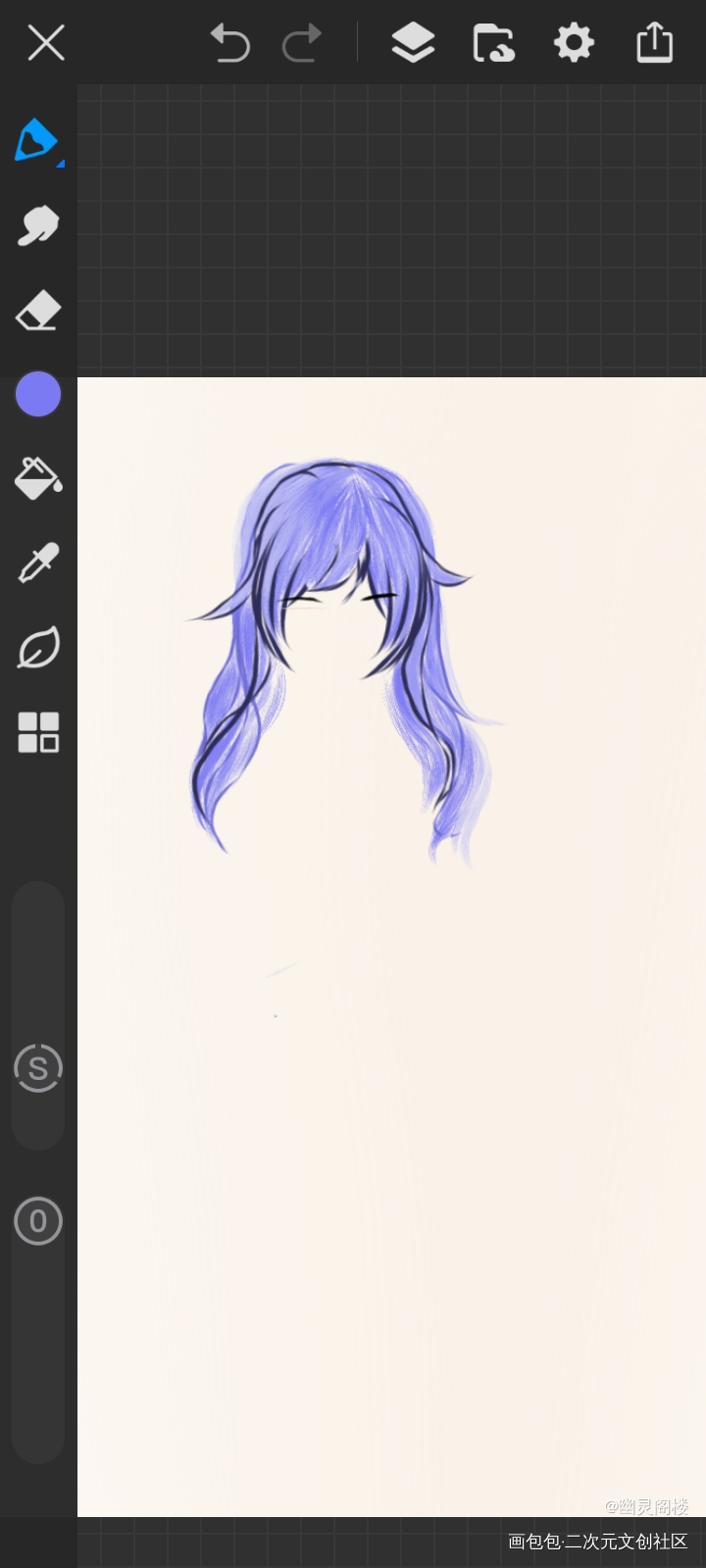Tap the S brush size control
The height and width of the screenshot is (1568, 706).
[x=38, y=1068]
